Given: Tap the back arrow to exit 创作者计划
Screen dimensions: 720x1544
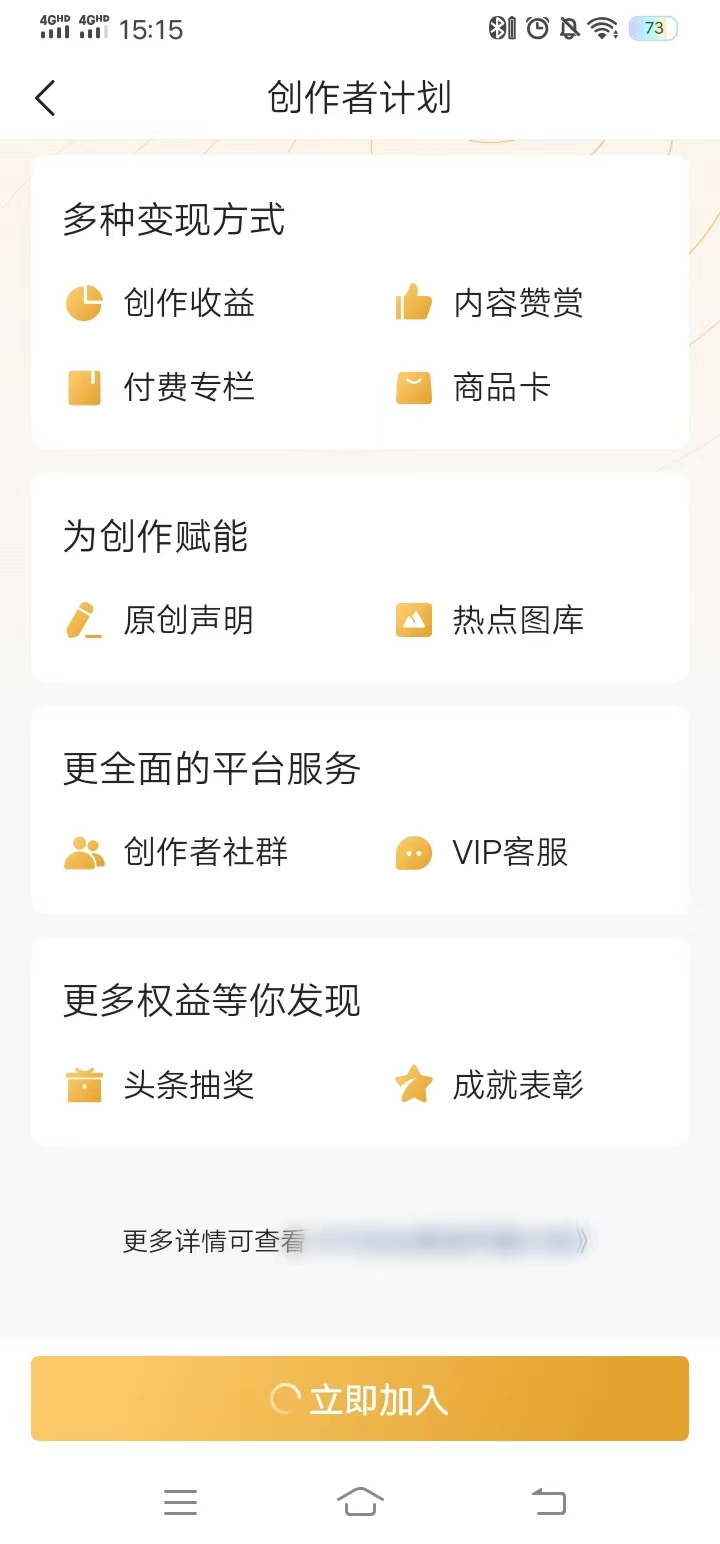Looking at the screenshot, I should click(44, 97).
